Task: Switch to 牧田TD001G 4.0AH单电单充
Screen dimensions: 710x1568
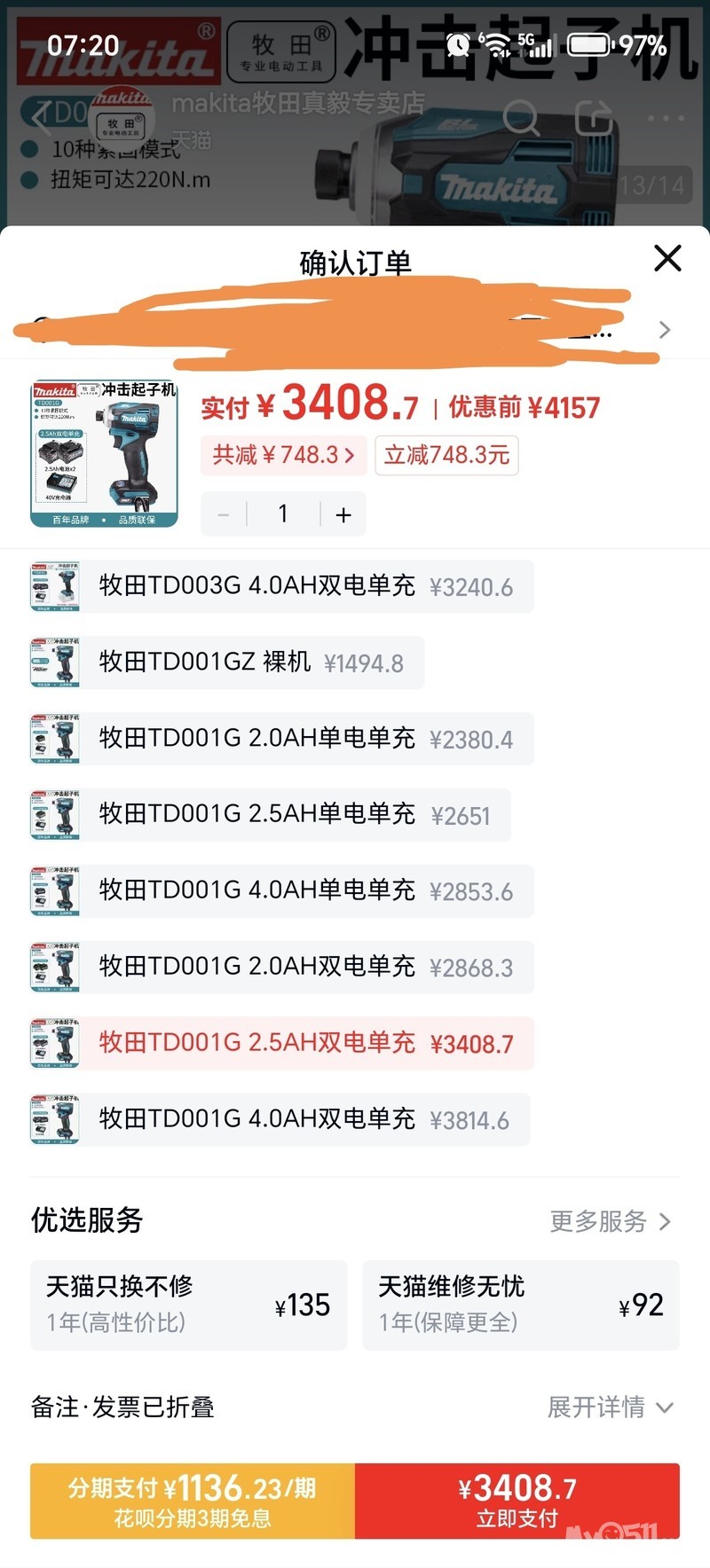Action: tap(281, 891)
